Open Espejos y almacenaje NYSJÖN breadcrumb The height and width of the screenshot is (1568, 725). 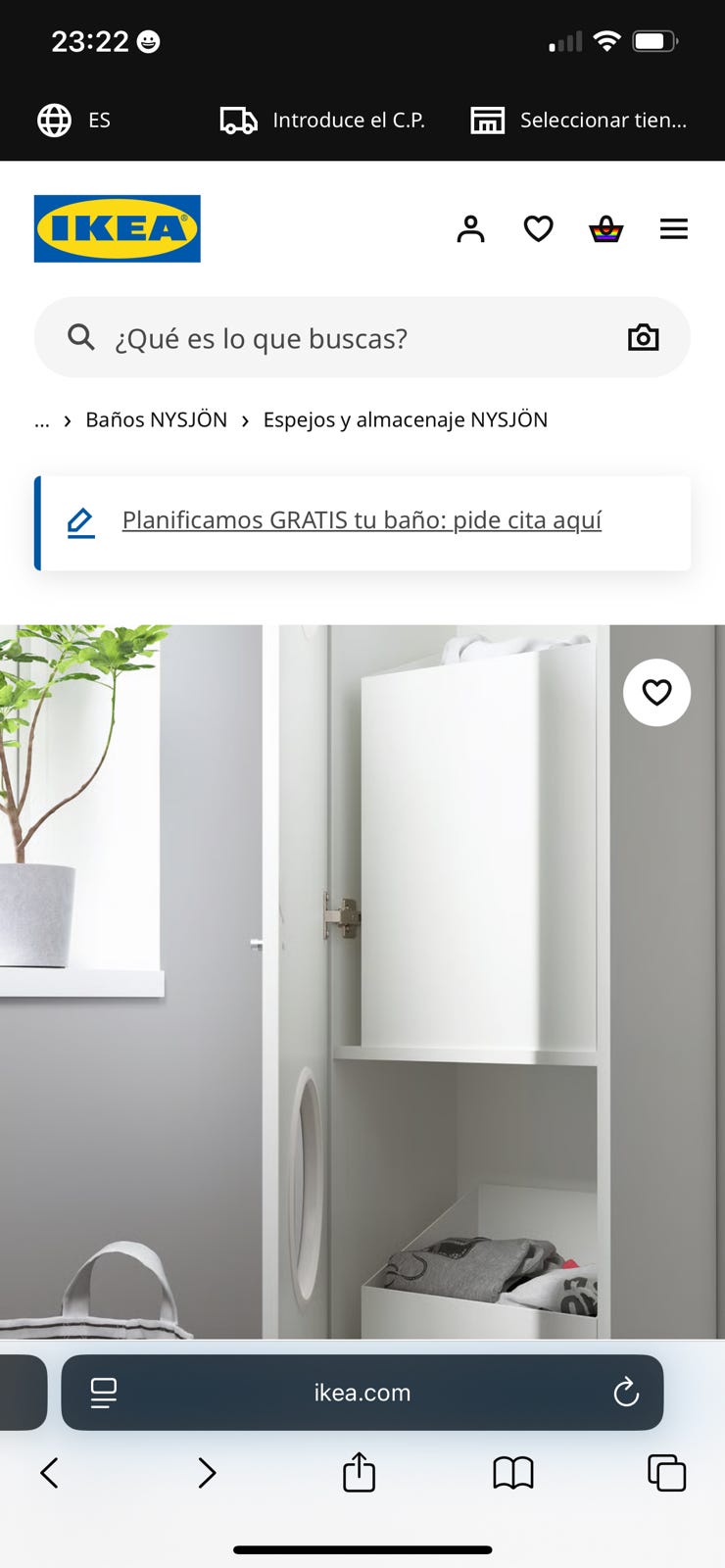pyautogui.click(x=405, y=419)
